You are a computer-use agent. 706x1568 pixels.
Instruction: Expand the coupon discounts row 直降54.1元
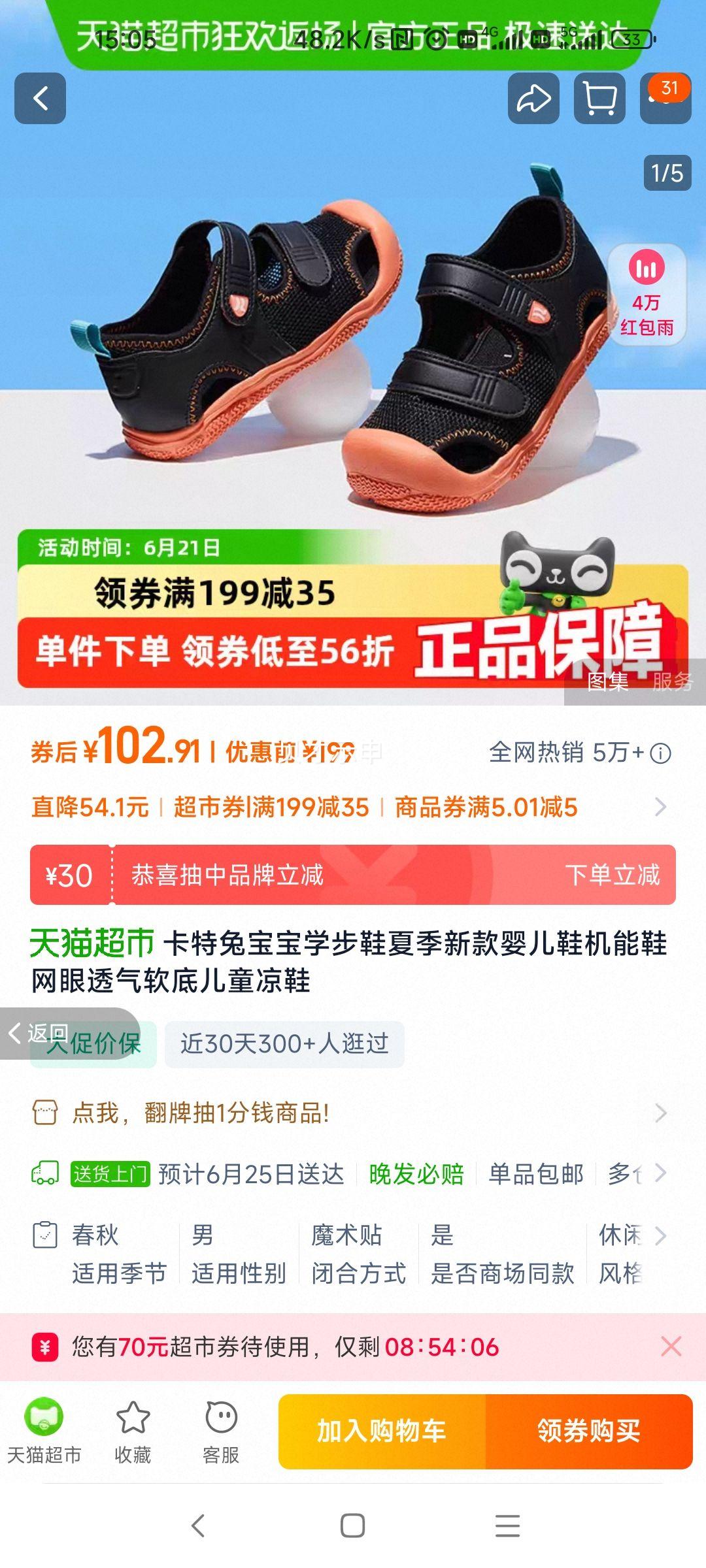click(660, 807)
